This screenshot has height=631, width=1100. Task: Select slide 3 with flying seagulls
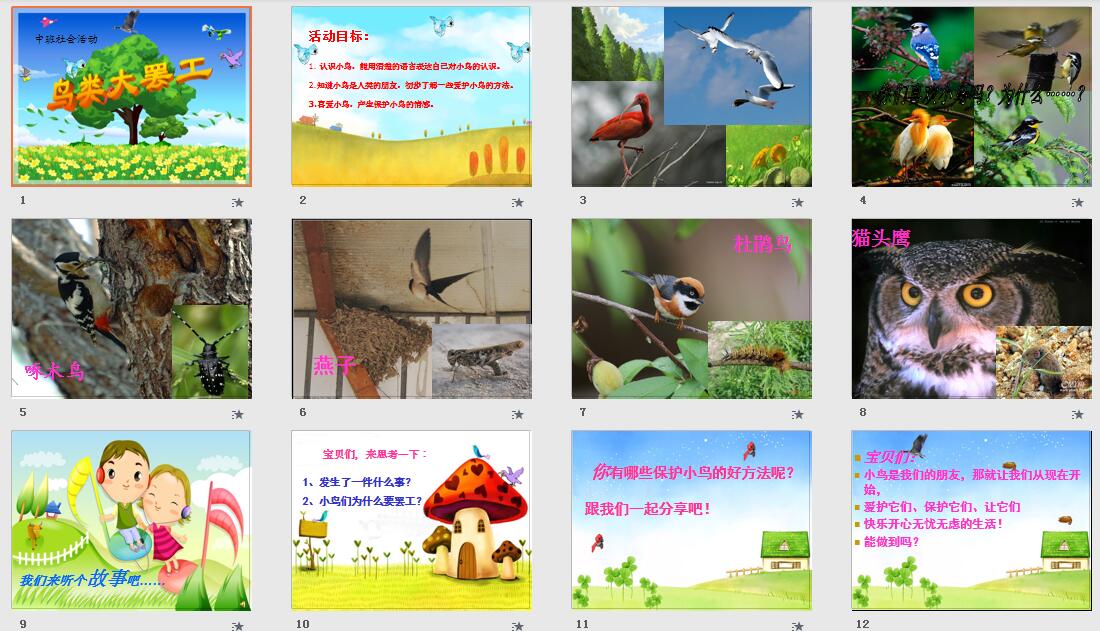(x=691, y=97)
